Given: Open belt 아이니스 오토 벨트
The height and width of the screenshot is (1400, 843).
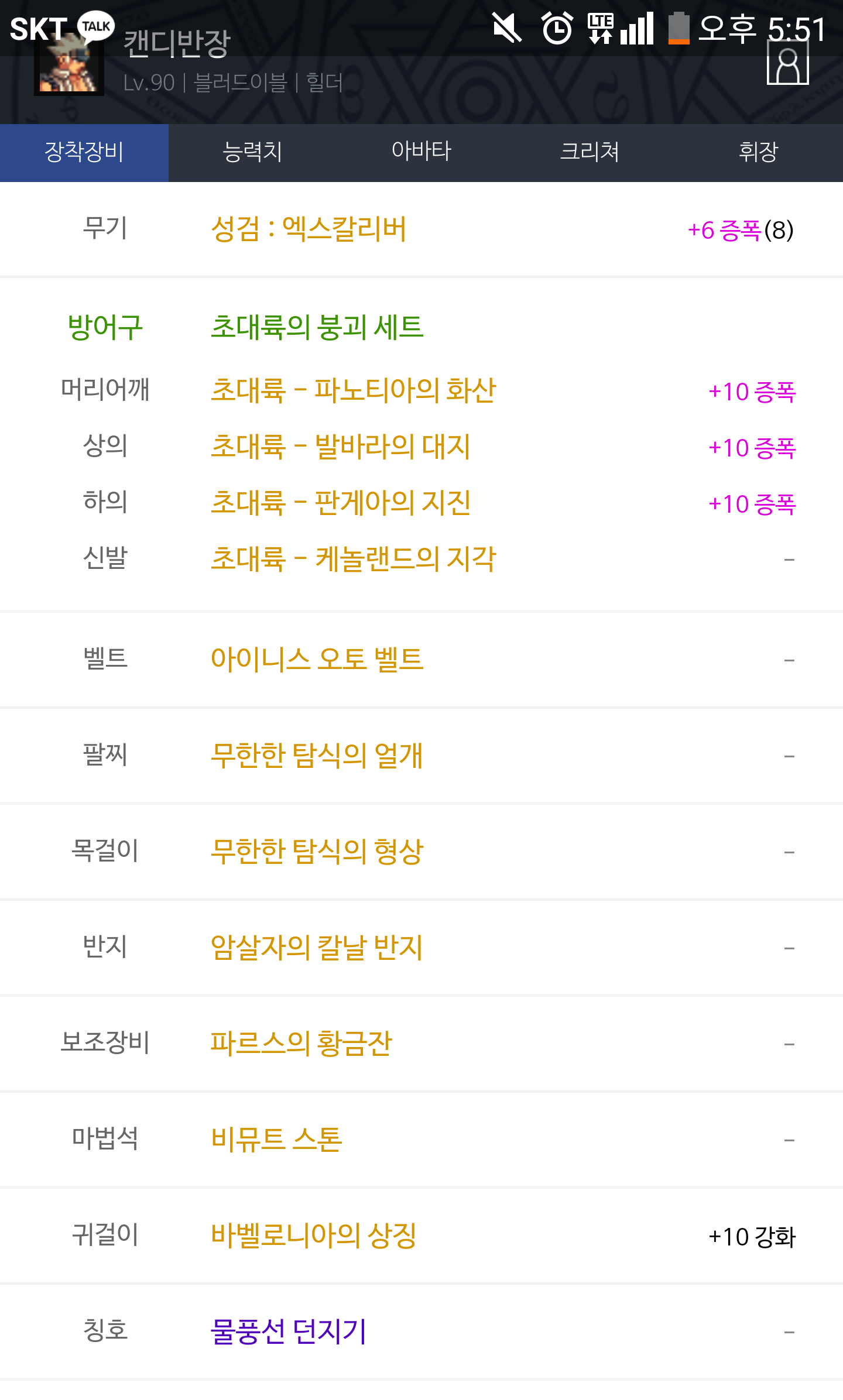Looking at the screenshot, I should click(317, 660).
